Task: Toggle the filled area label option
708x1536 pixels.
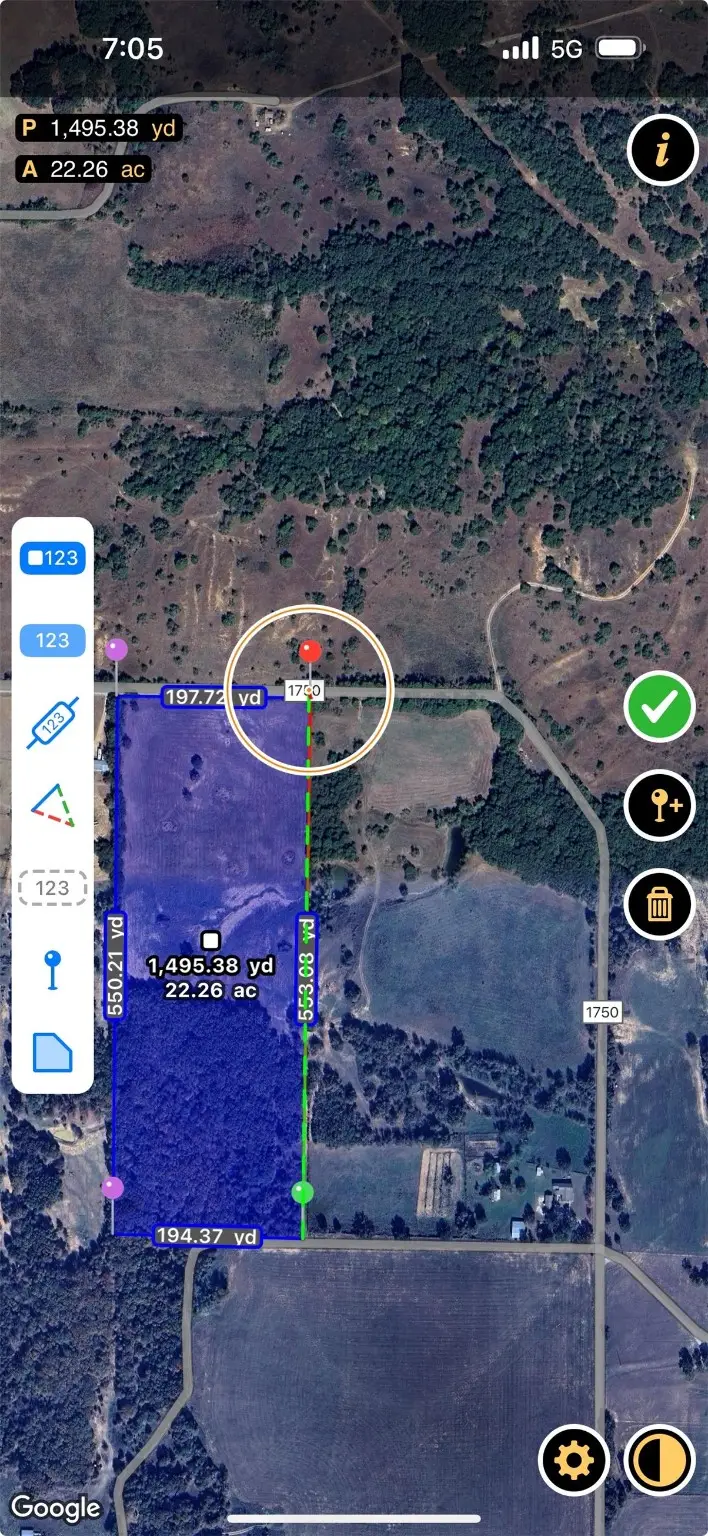Action: 52,558
